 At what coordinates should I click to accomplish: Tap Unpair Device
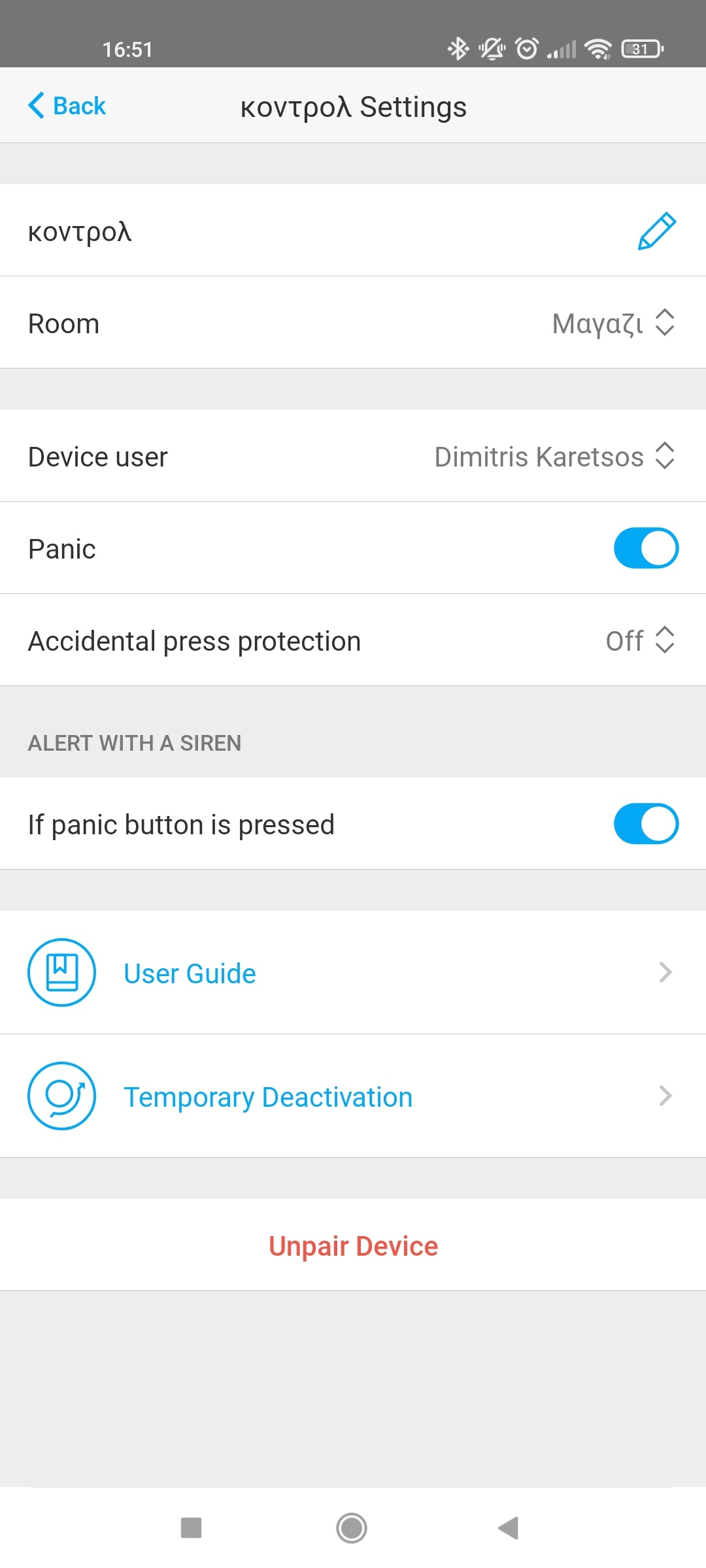click(x=353, y=1246)
